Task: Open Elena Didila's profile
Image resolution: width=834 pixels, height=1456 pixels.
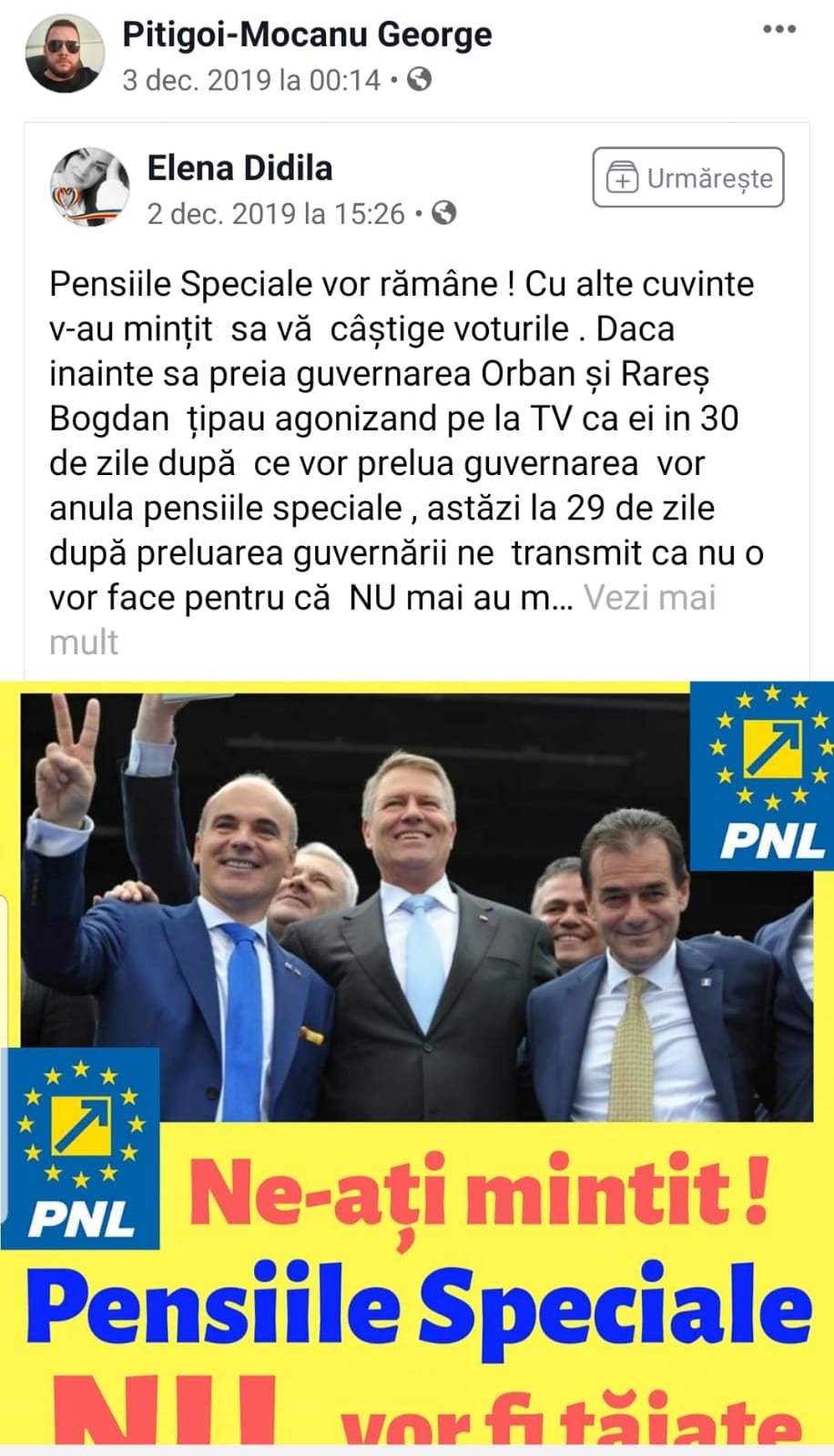Action: click(x=239, y=168)
